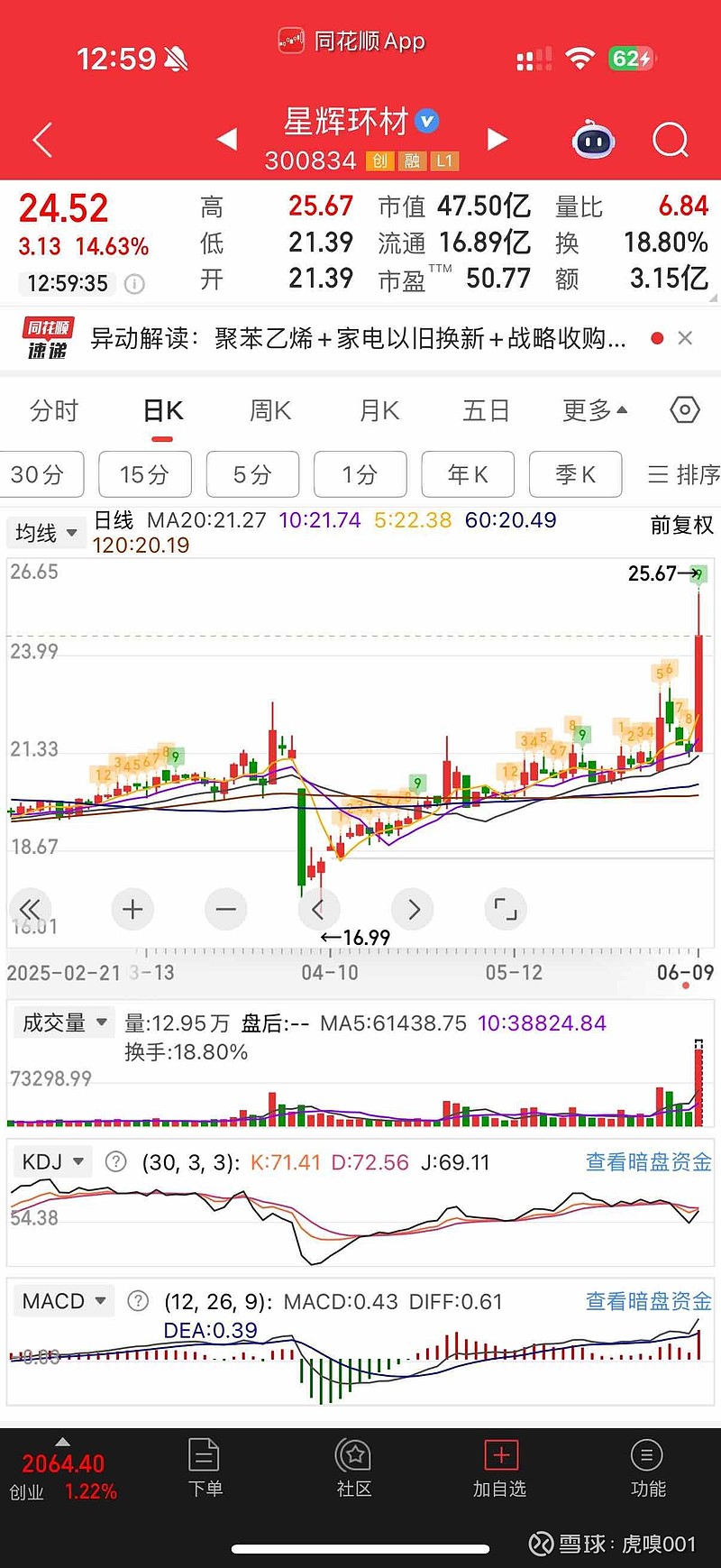Open the MACD indicator dropdown
Viewport: 721px width, 1568px height.
pos(64,1301)
